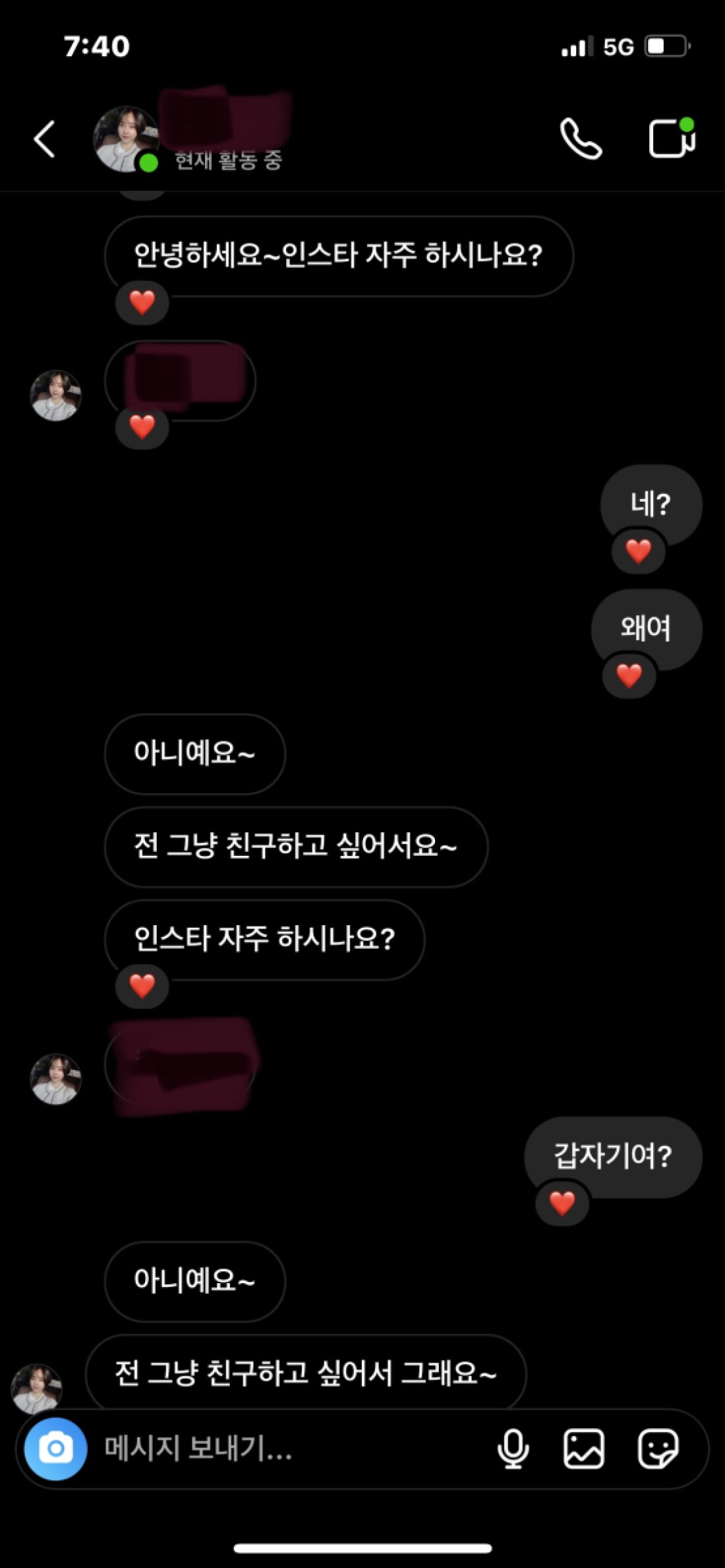Record a voice message with the microphone

click(513, 1449)
